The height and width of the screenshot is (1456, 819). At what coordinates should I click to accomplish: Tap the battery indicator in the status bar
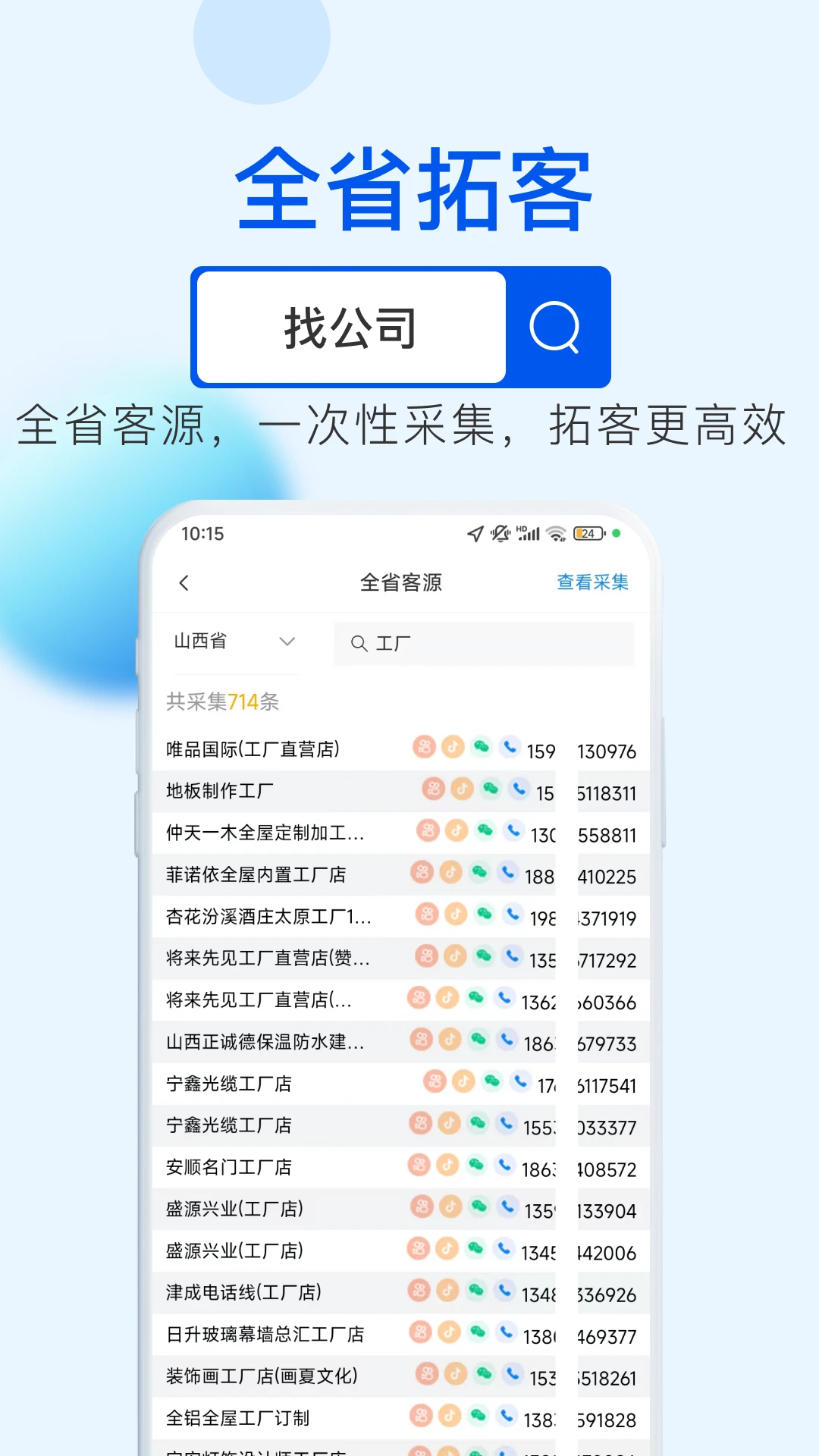point(587,533)
